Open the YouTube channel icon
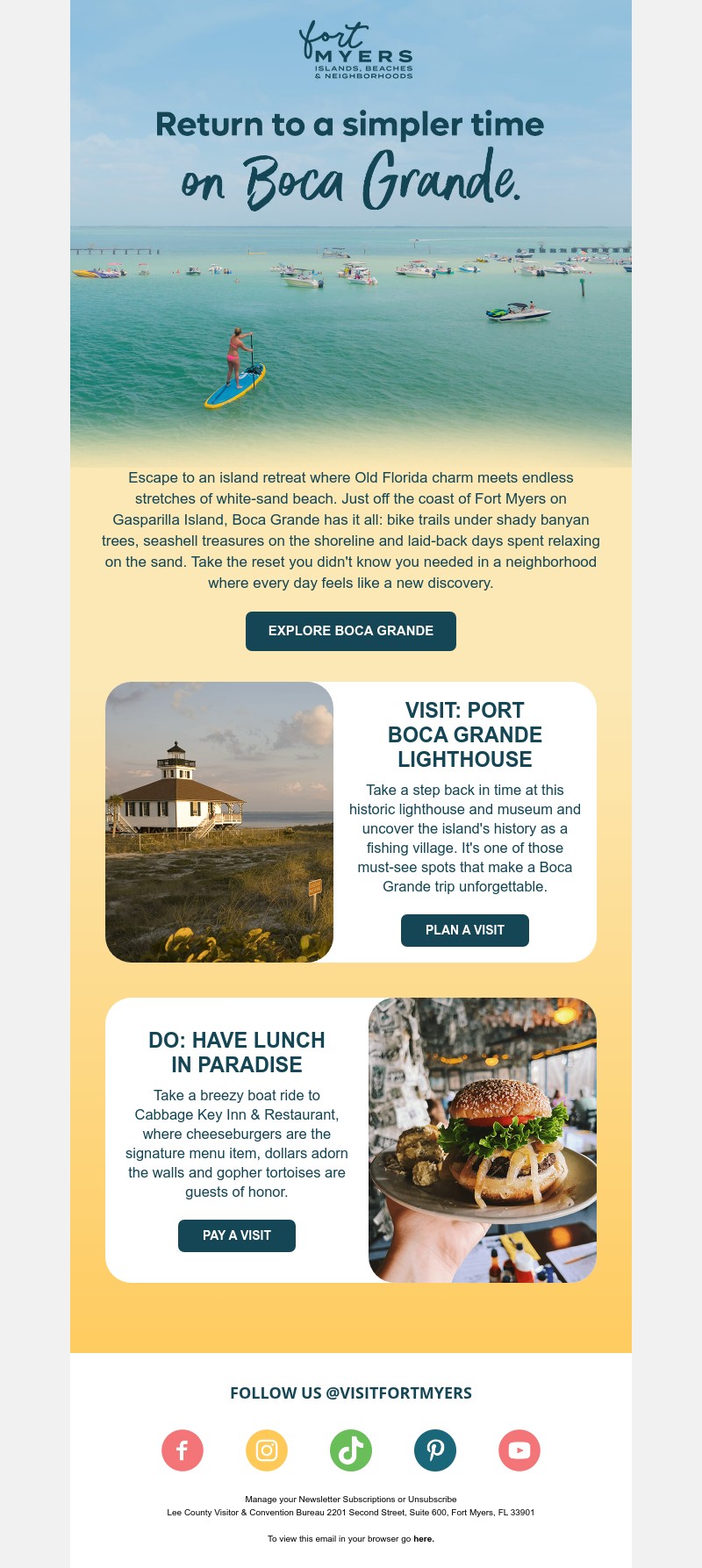 click(519, 1450)
